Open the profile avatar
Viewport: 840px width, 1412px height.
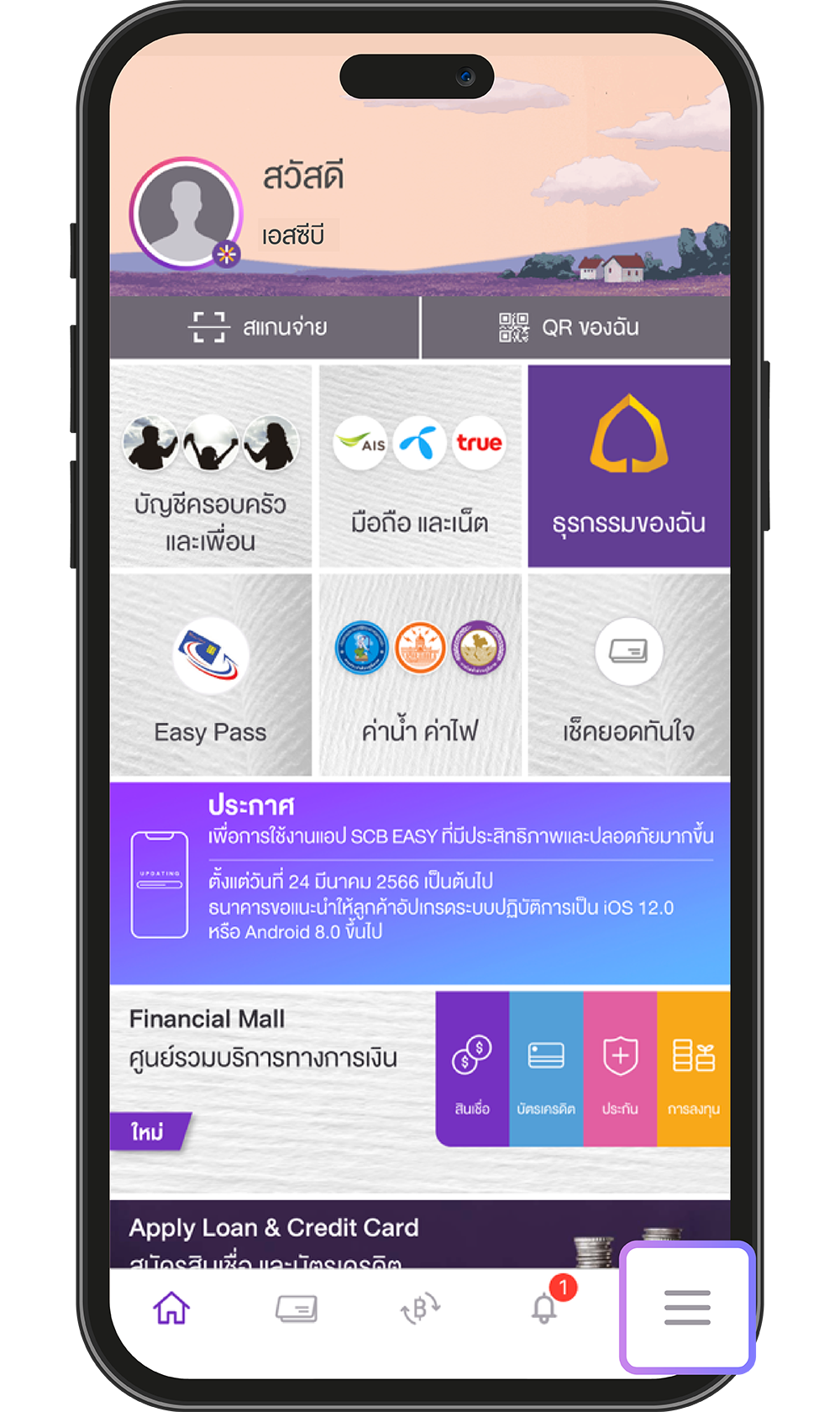pos(186,213)
